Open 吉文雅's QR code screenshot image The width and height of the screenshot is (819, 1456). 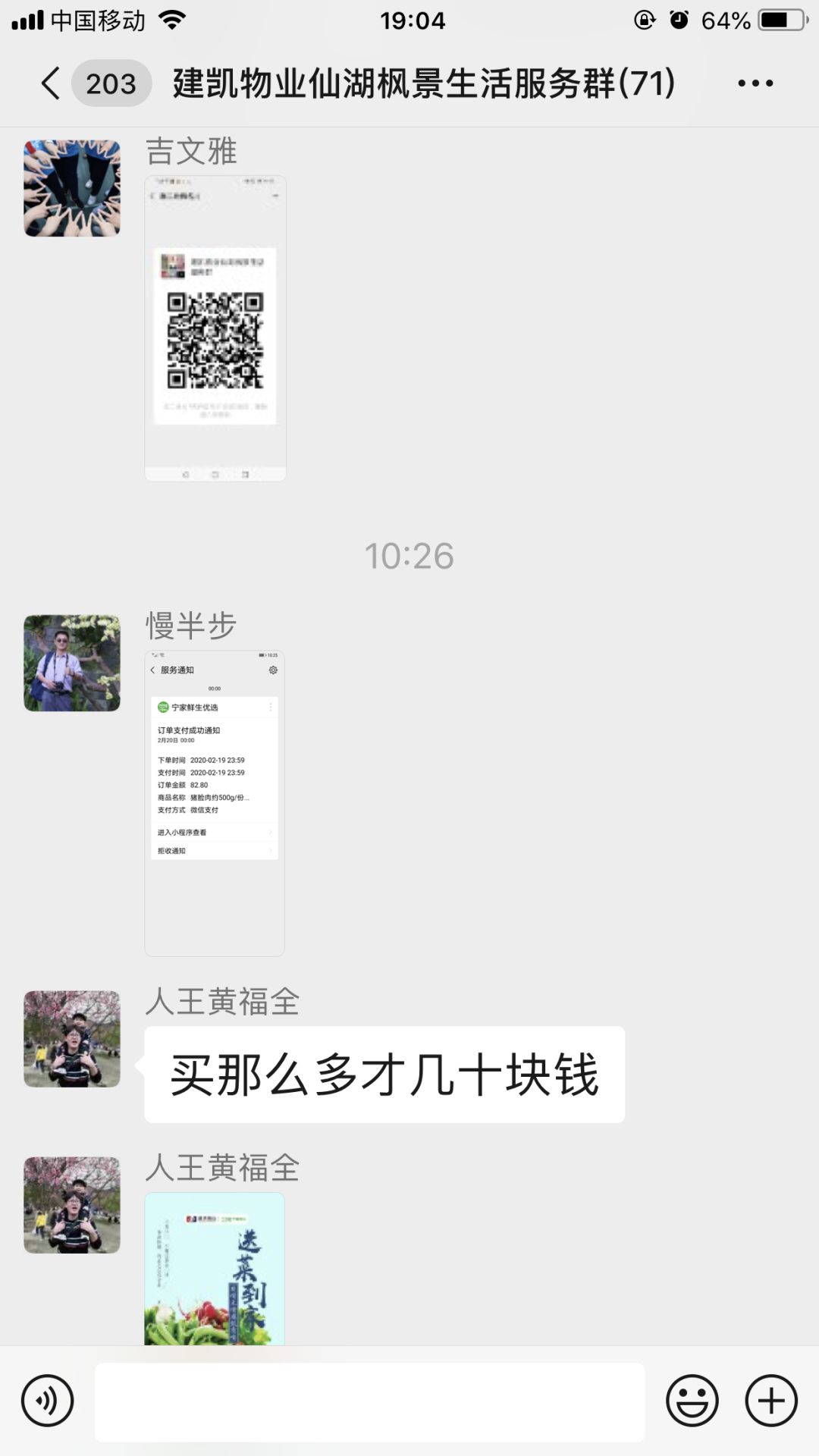coord(215,328)
